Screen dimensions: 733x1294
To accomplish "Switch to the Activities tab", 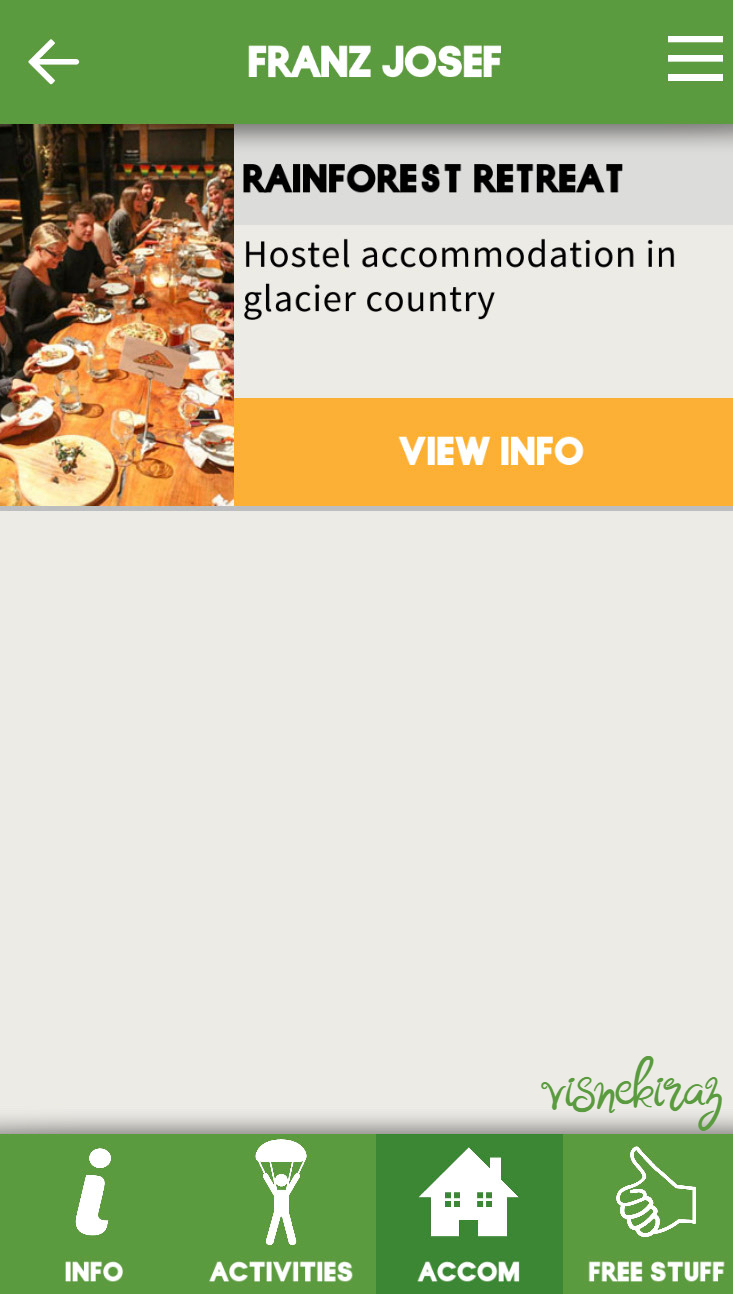I will 281,1214.
